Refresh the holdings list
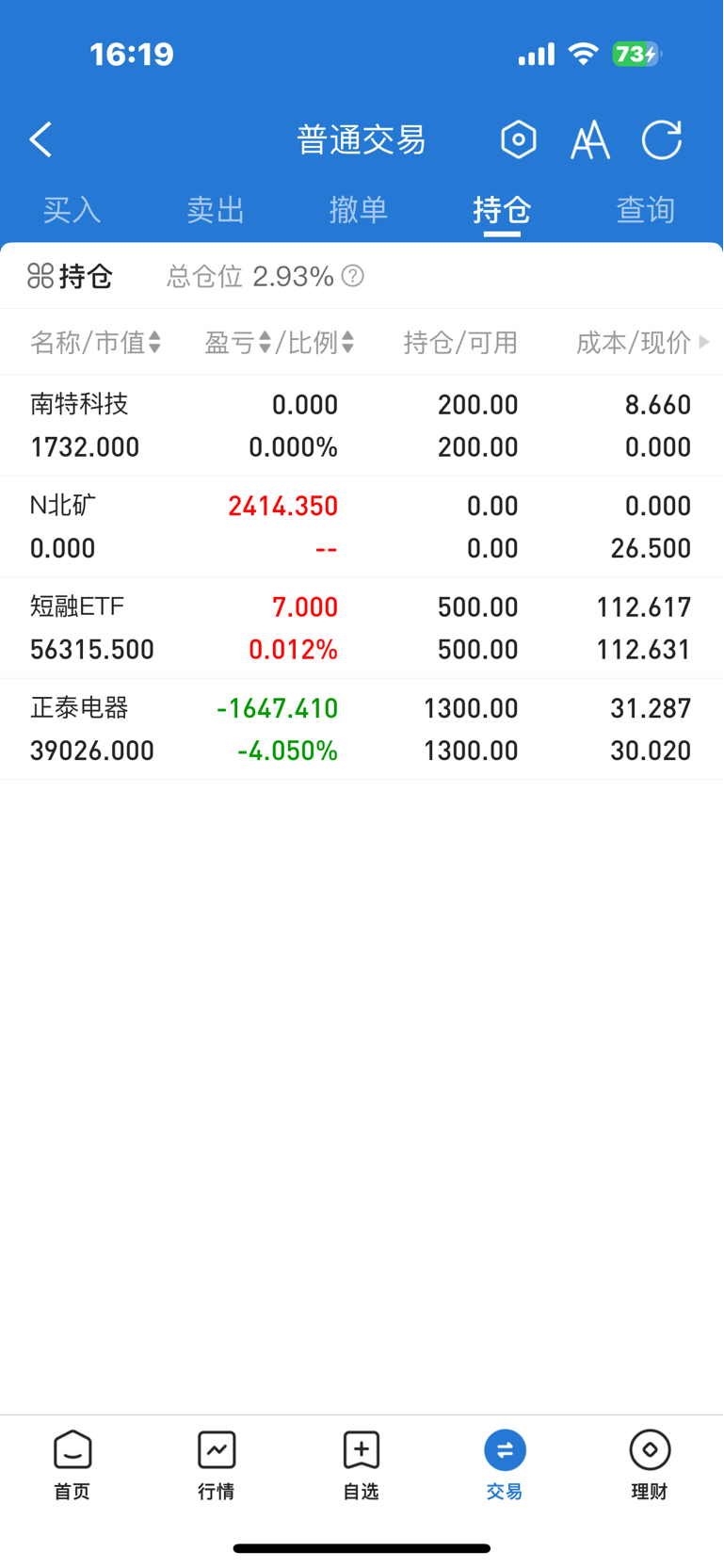This screenshot has height=1568, width=724. 662,140
